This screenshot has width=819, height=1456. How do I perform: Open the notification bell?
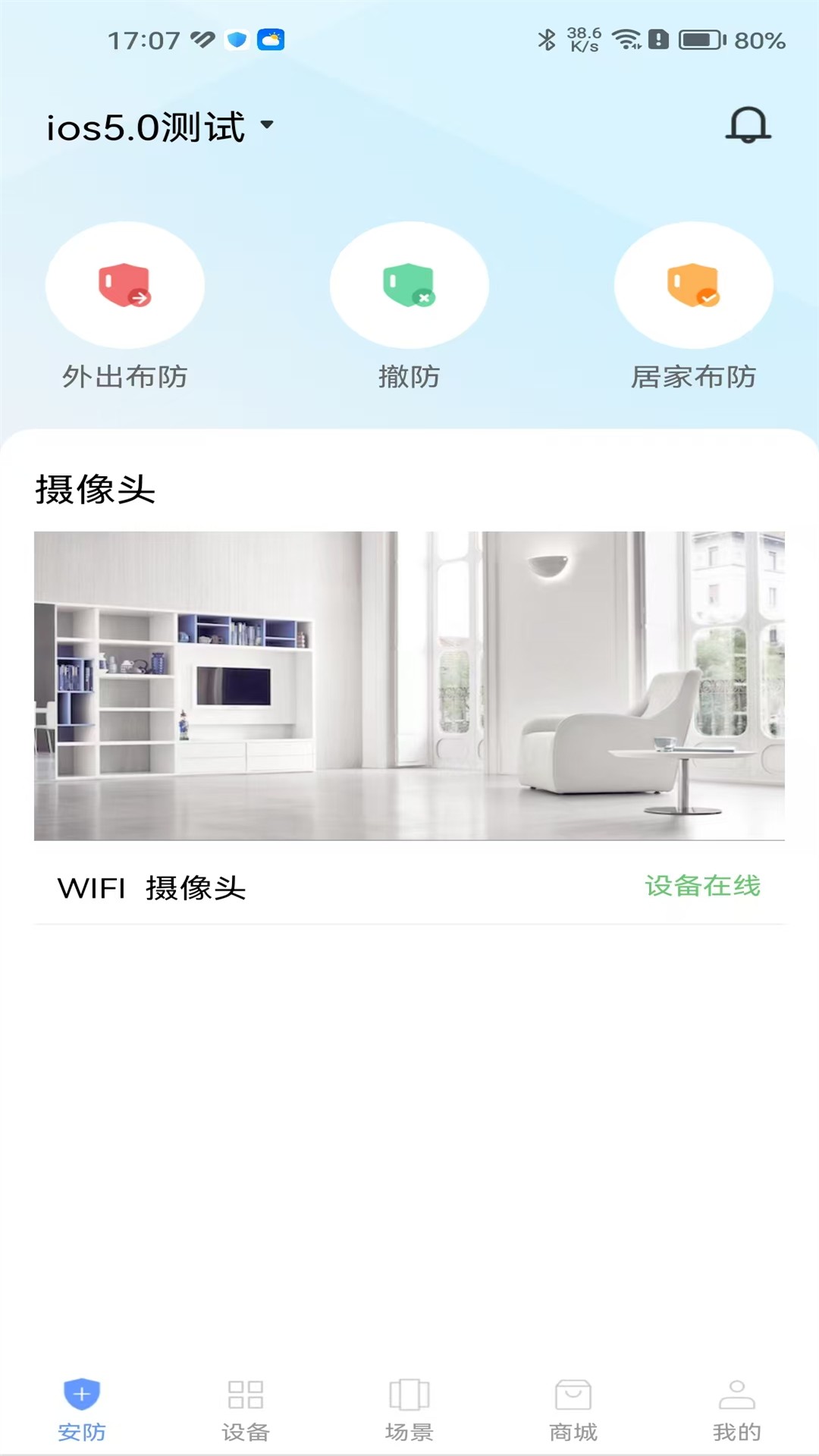[748, 125]
